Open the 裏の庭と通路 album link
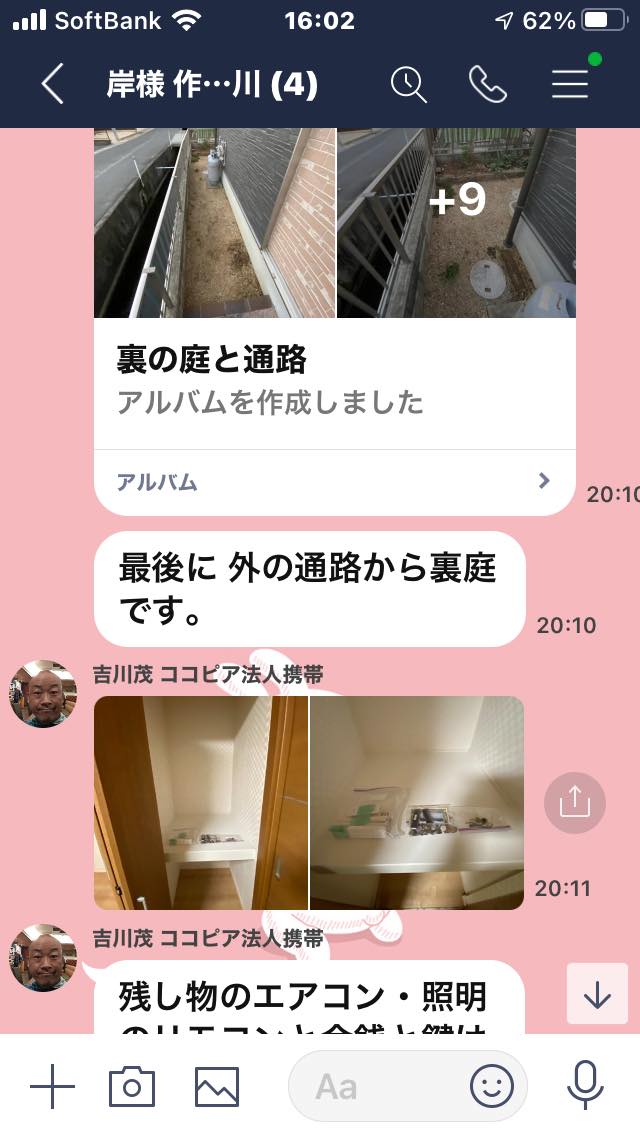 coord(334,482)
